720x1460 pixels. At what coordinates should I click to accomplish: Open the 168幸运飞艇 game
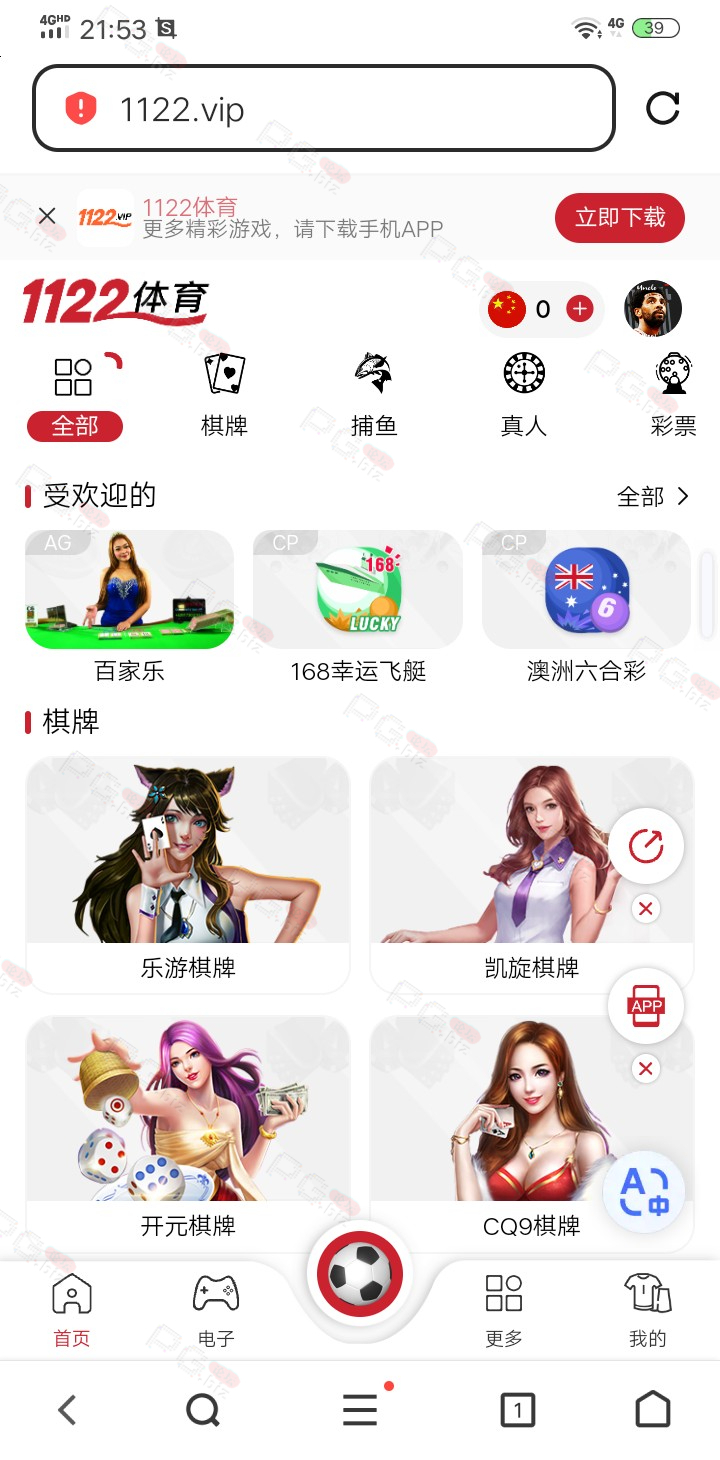(x=358, y=607)
